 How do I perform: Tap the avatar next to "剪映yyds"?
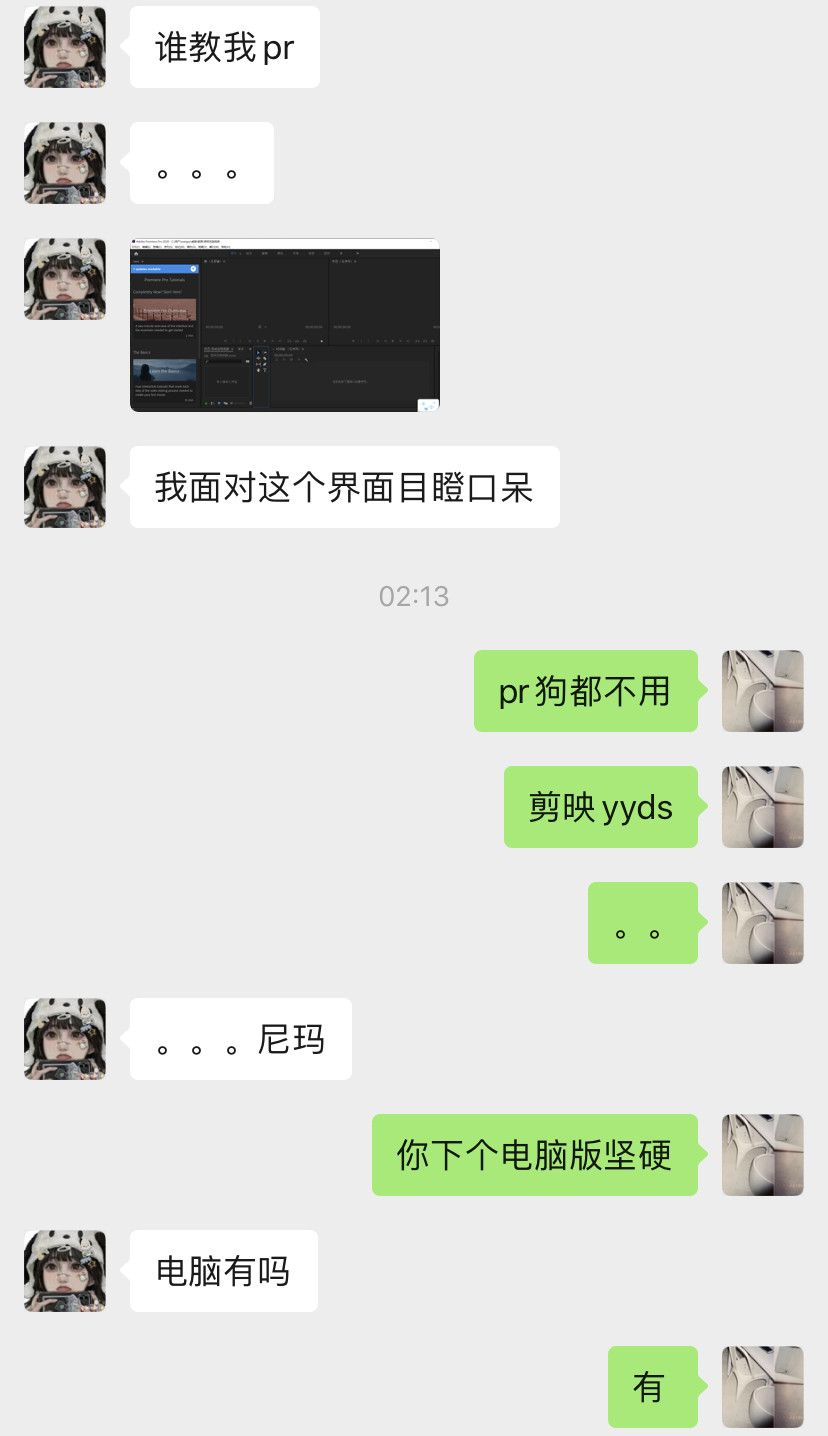click(x=762, y=807)
